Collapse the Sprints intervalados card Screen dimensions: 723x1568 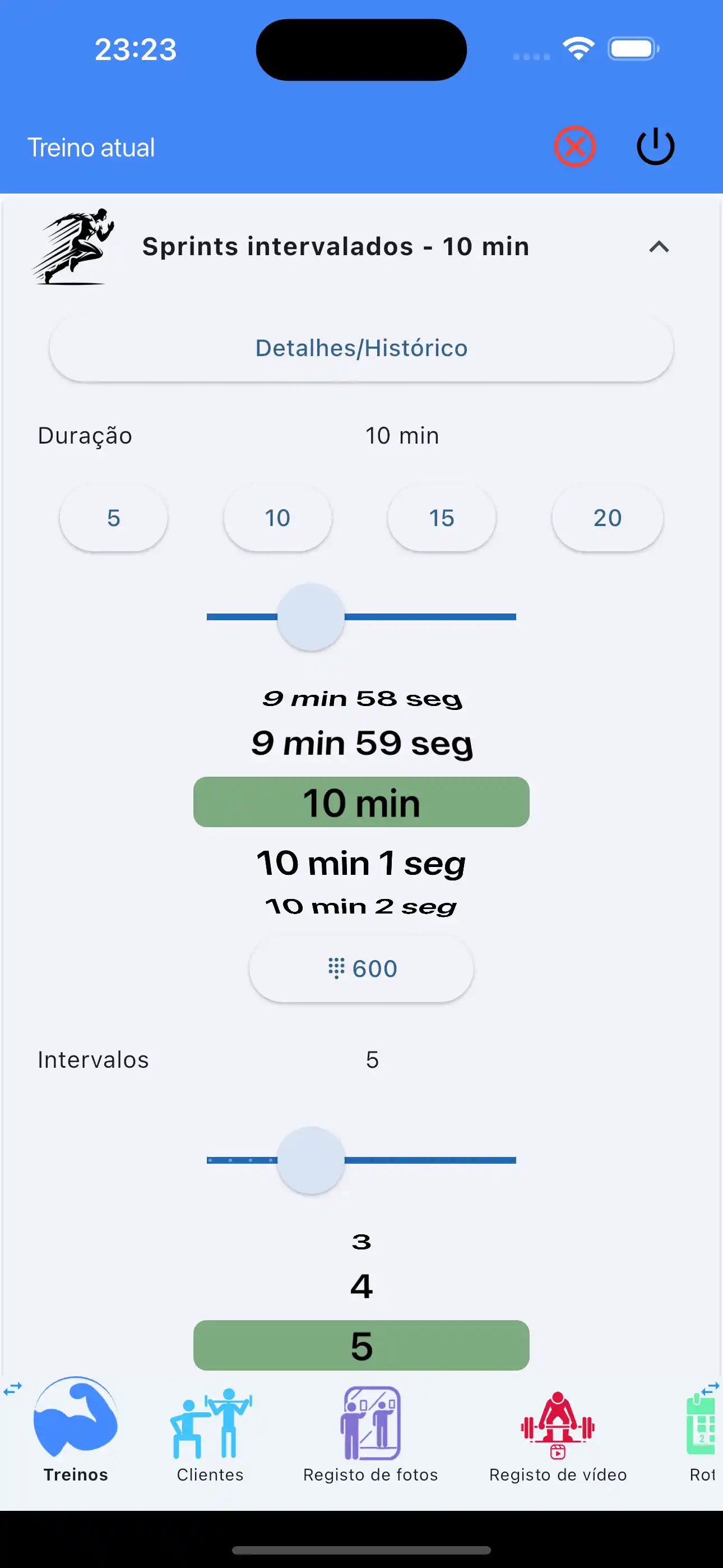click(660, 247)
